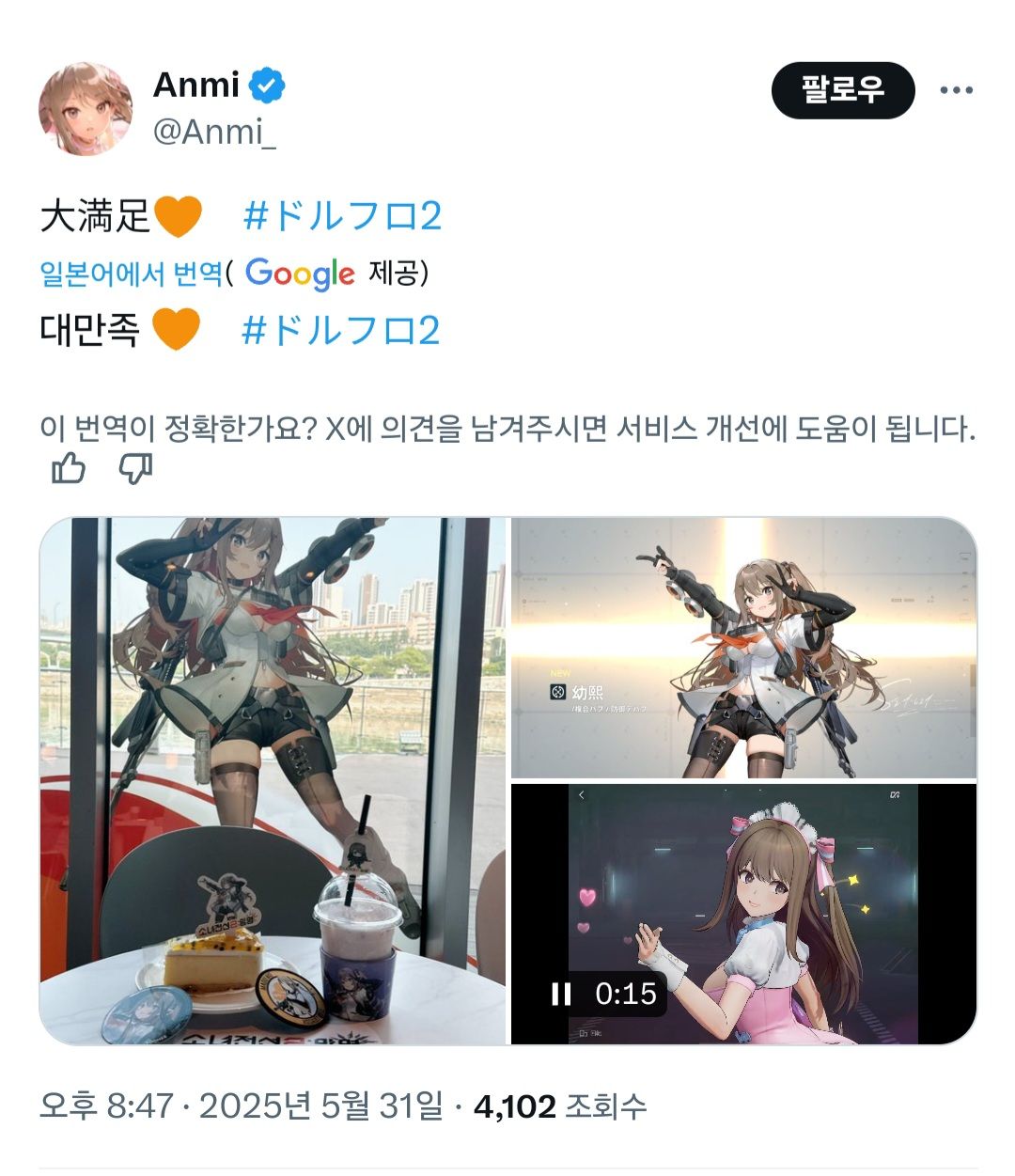The width and height of the screenshot is (1015, 1176).
Task: Tap the 일본어에서 번역 translation link
Action: (x=132, y=274)
